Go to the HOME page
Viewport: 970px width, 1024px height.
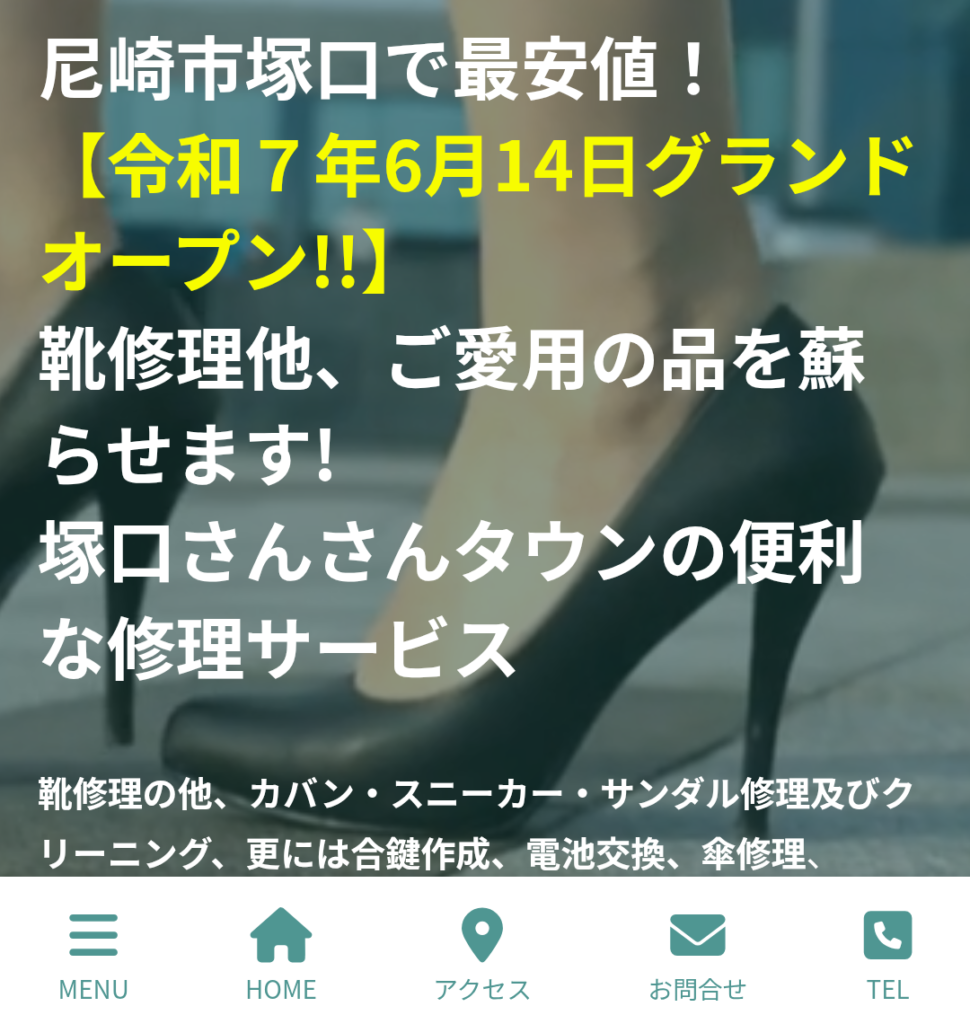click(281, 953)
